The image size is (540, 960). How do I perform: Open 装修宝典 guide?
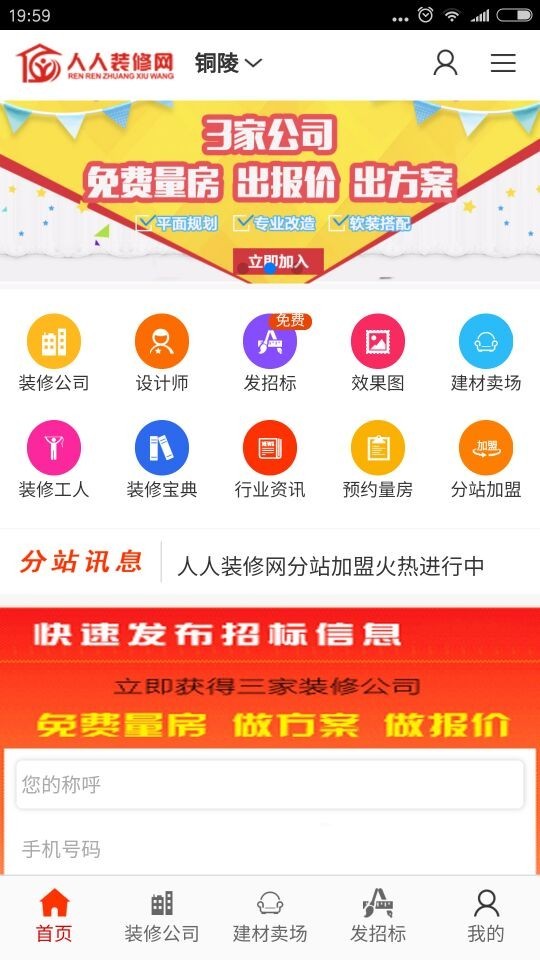162,459
